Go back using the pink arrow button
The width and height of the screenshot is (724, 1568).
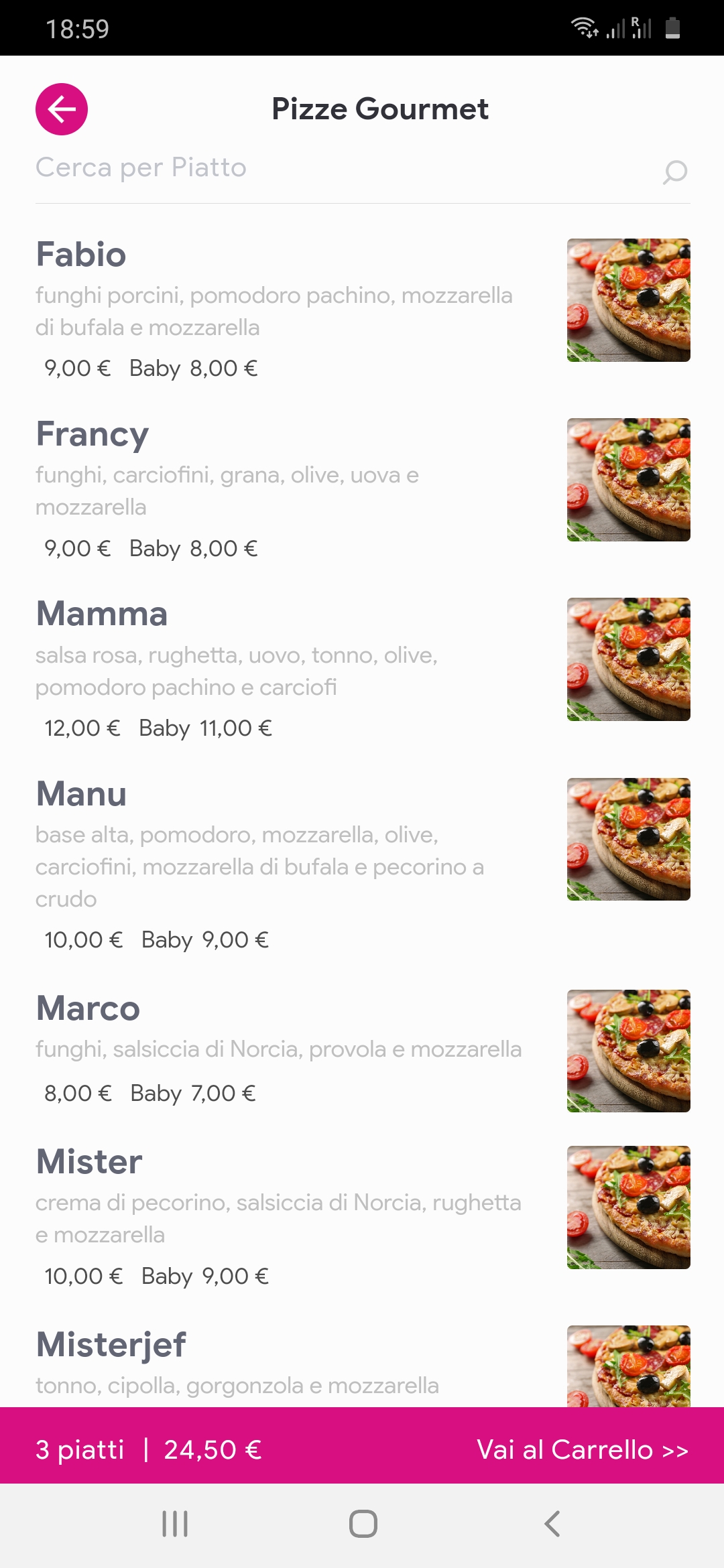click(62, 109)
